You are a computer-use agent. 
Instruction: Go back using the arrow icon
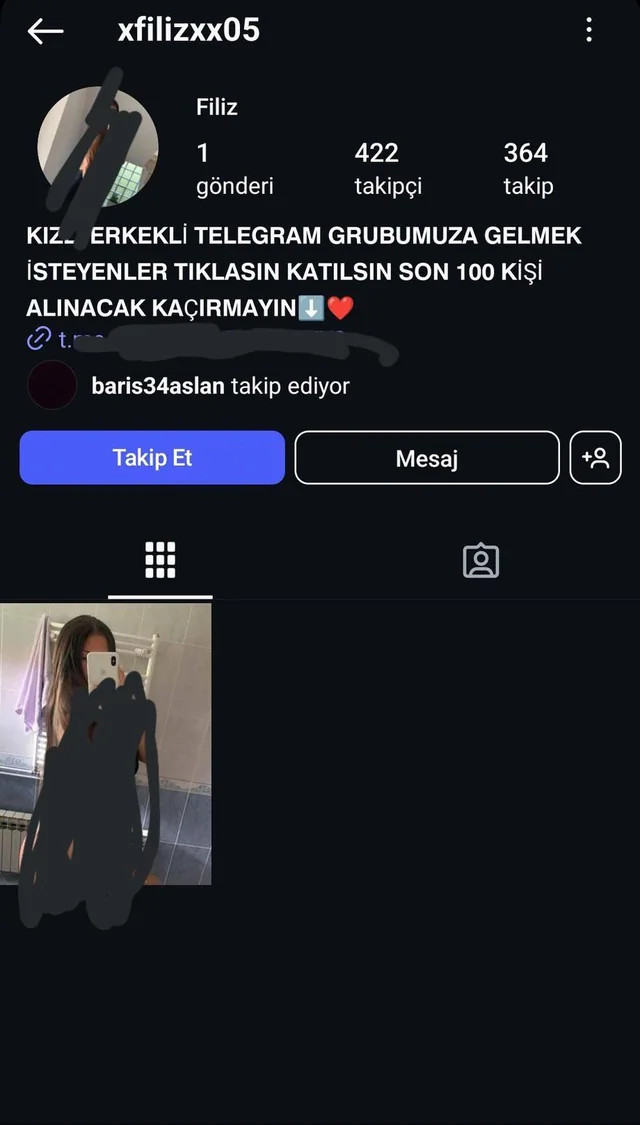click(45, 31)
